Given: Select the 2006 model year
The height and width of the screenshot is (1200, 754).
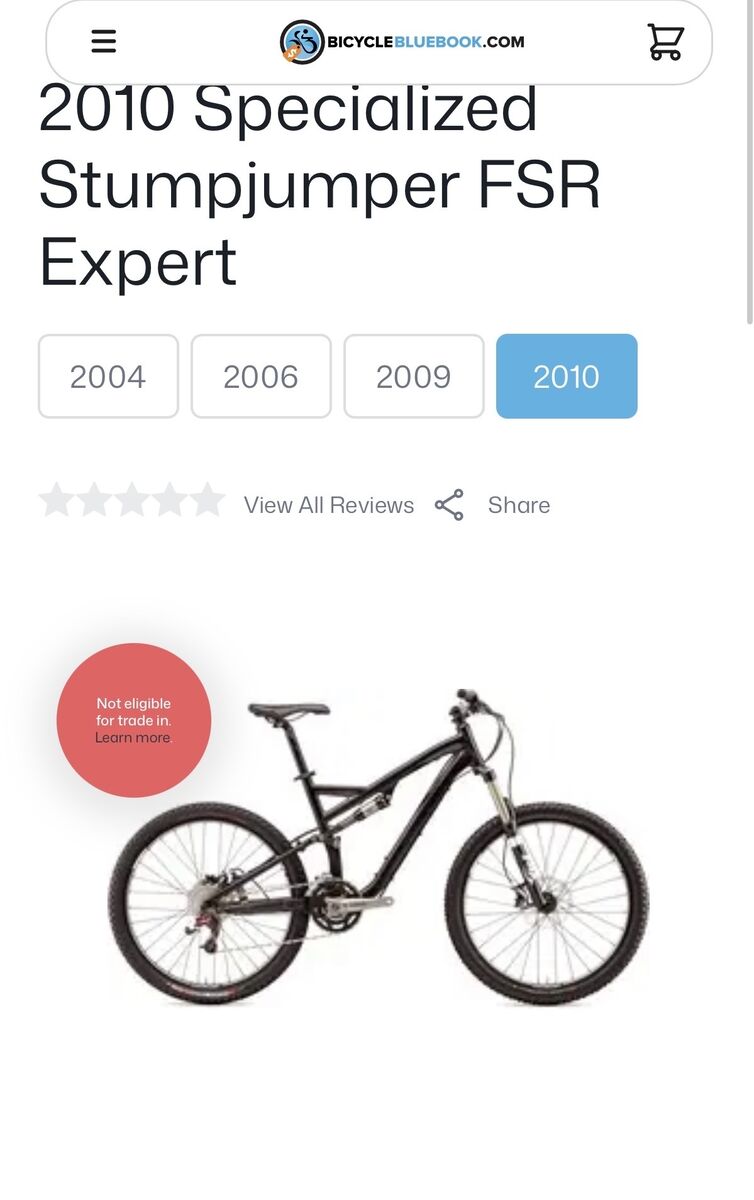Looking at the screenshot, I should tap(261, 376).
